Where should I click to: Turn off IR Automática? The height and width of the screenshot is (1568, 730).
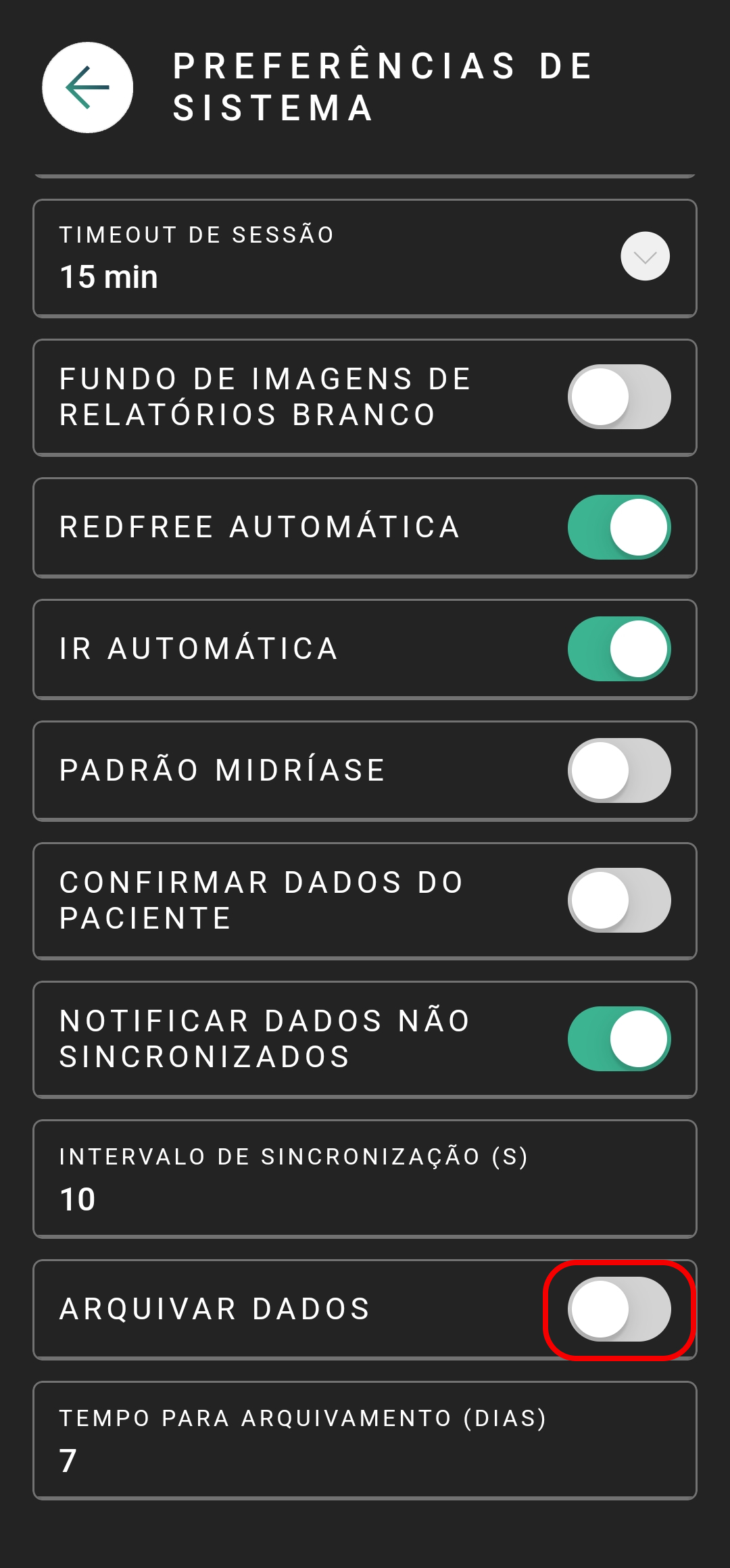tap(619, 649)
